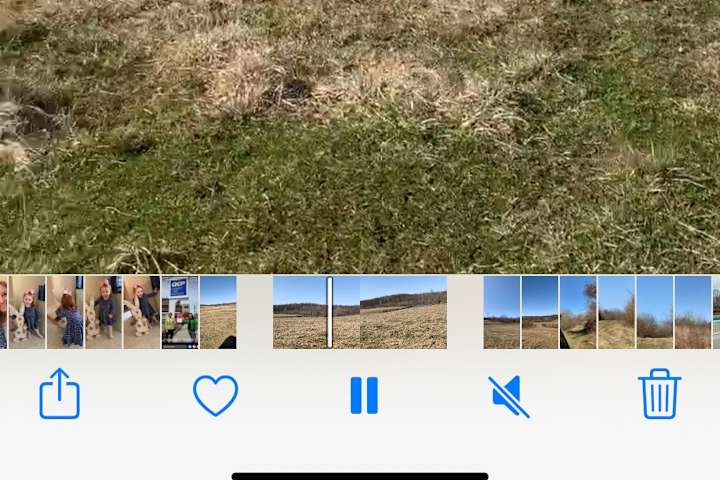Unmute the video sound
Image resolution: width=720 pixels, height=480 pixels.
pos(509,396)
